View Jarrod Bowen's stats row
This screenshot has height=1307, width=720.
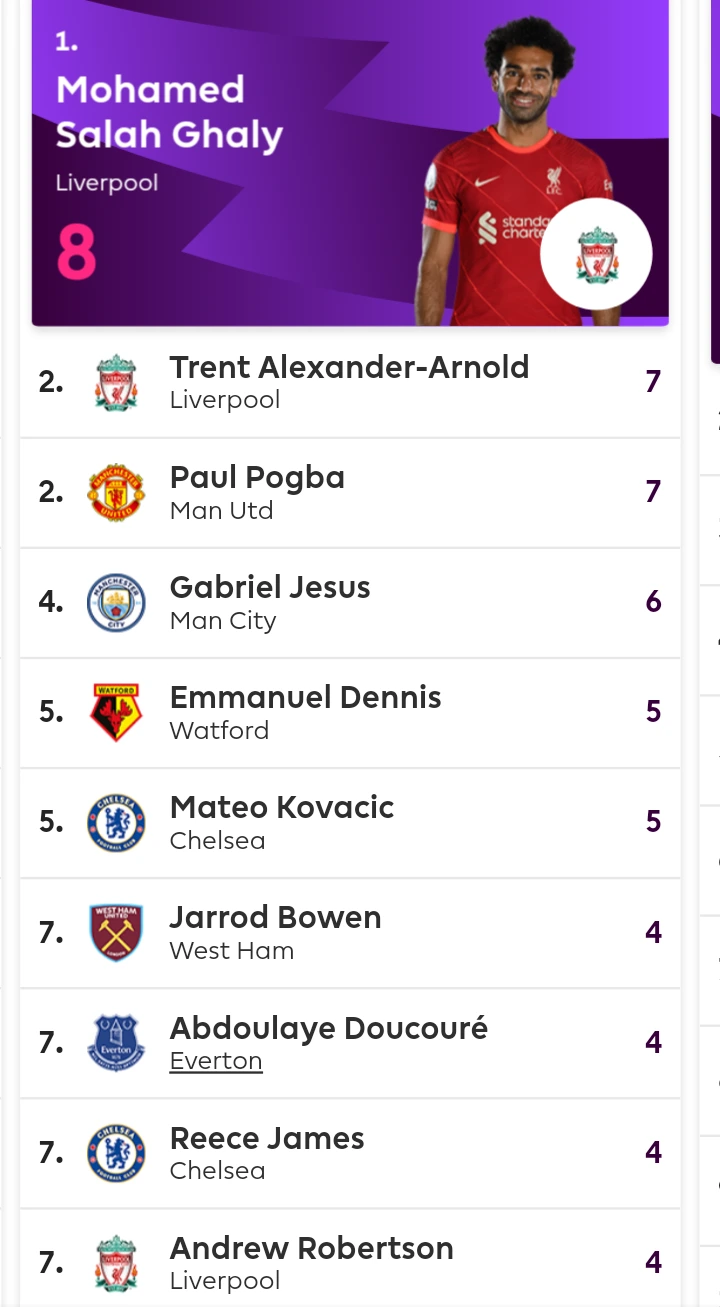click(350, 933)
